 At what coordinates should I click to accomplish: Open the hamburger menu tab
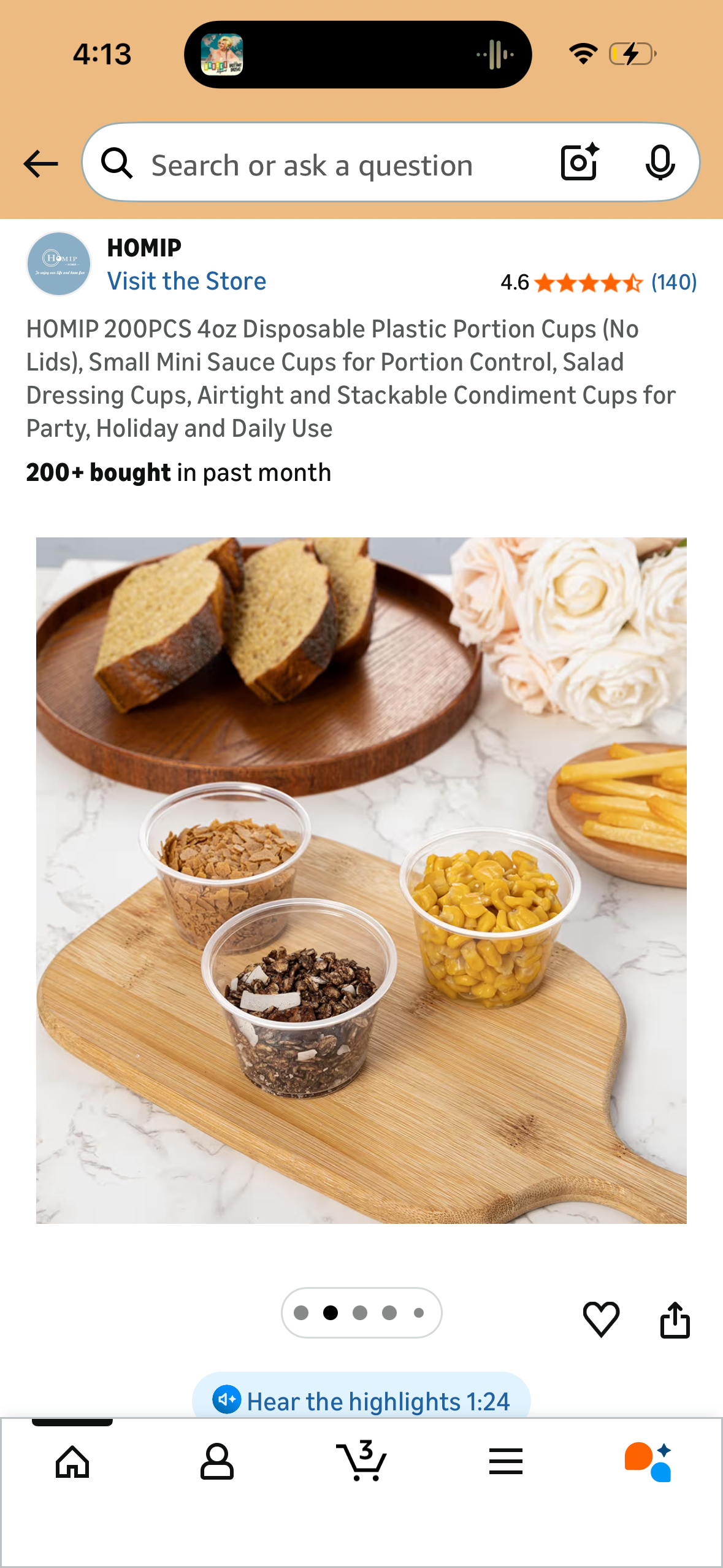pyautogui.click(x=505, y=1462)
